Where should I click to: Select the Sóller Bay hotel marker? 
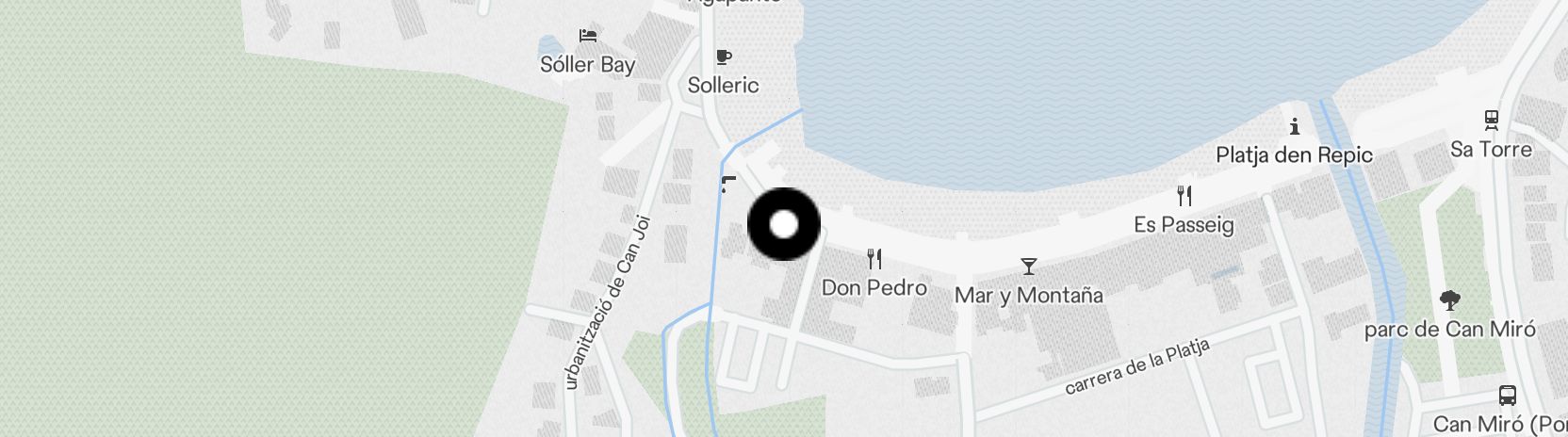pyautogui.click(x=588, y=37)
